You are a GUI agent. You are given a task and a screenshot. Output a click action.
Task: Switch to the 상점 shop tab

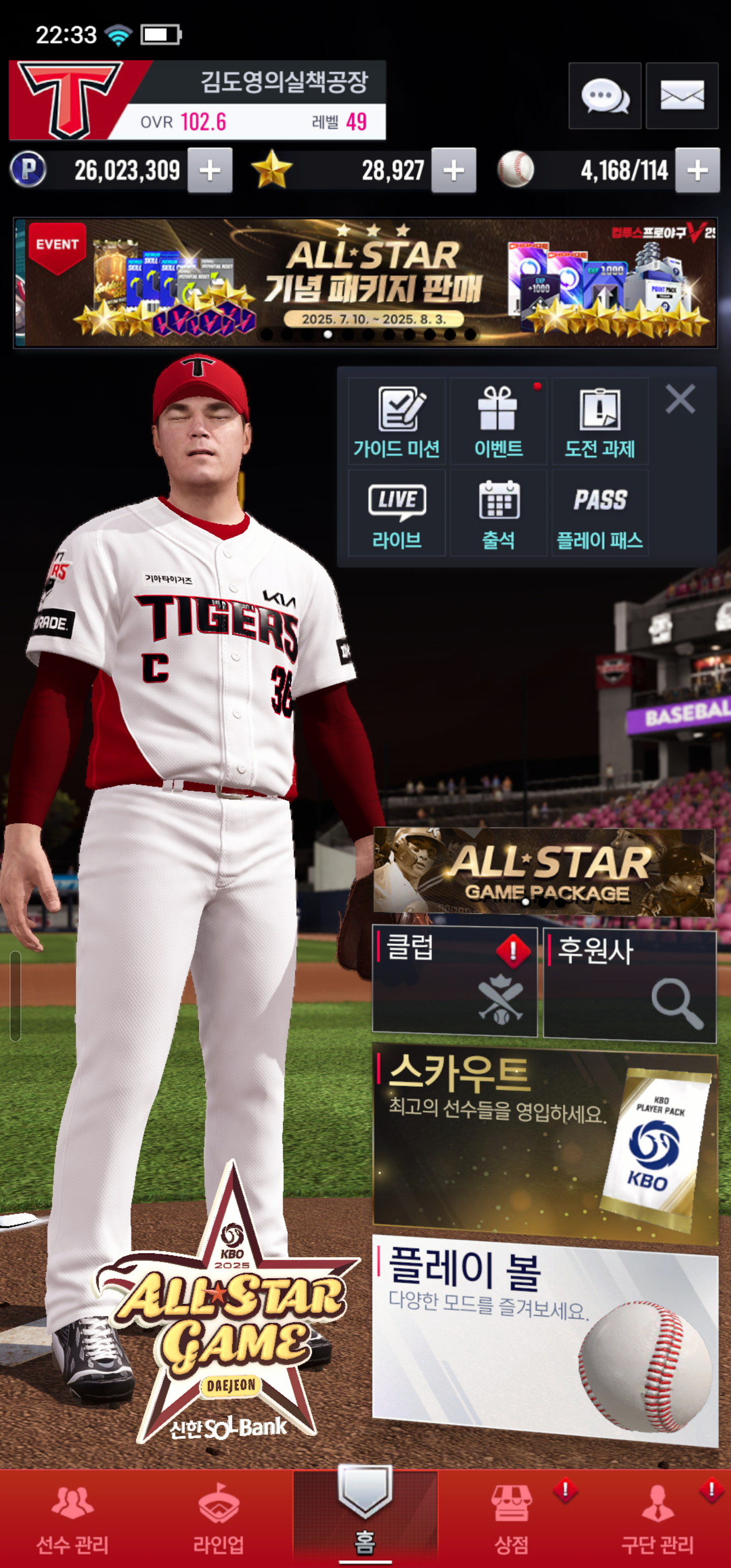[511, 1519]
